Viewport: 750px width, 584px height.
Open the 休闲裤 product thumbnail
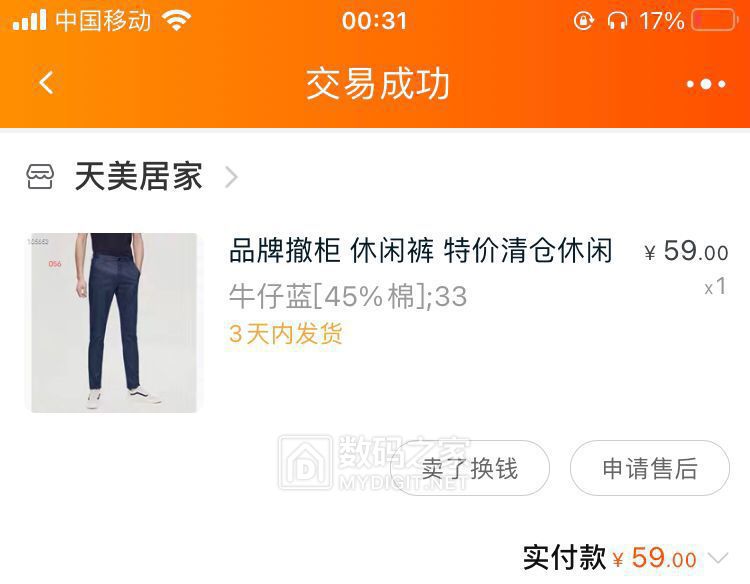pos(113,323)
